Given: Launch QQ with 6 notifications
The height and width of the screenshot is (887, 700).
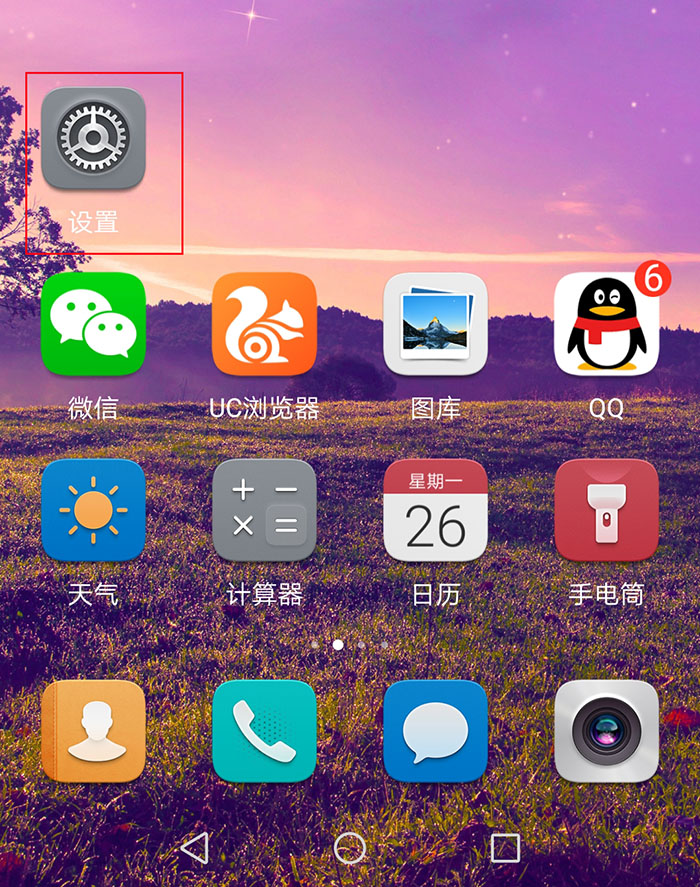Looking at the screenshot, I should click(x=606, y=324).
